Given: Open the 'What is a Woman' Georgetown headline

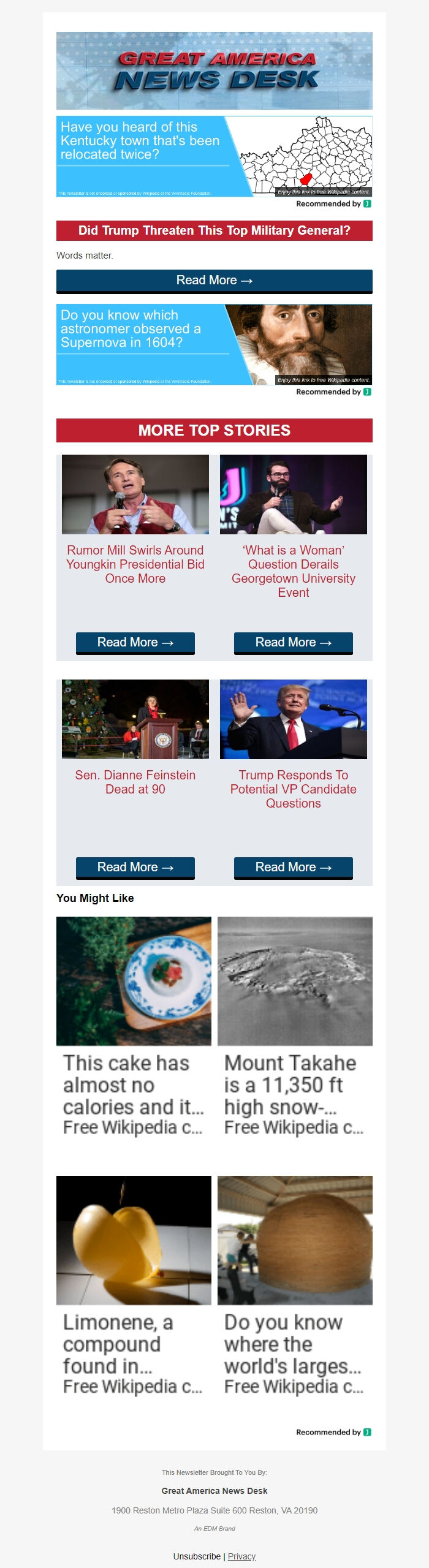Looking at the screenshot, I should tap(293, 571).
